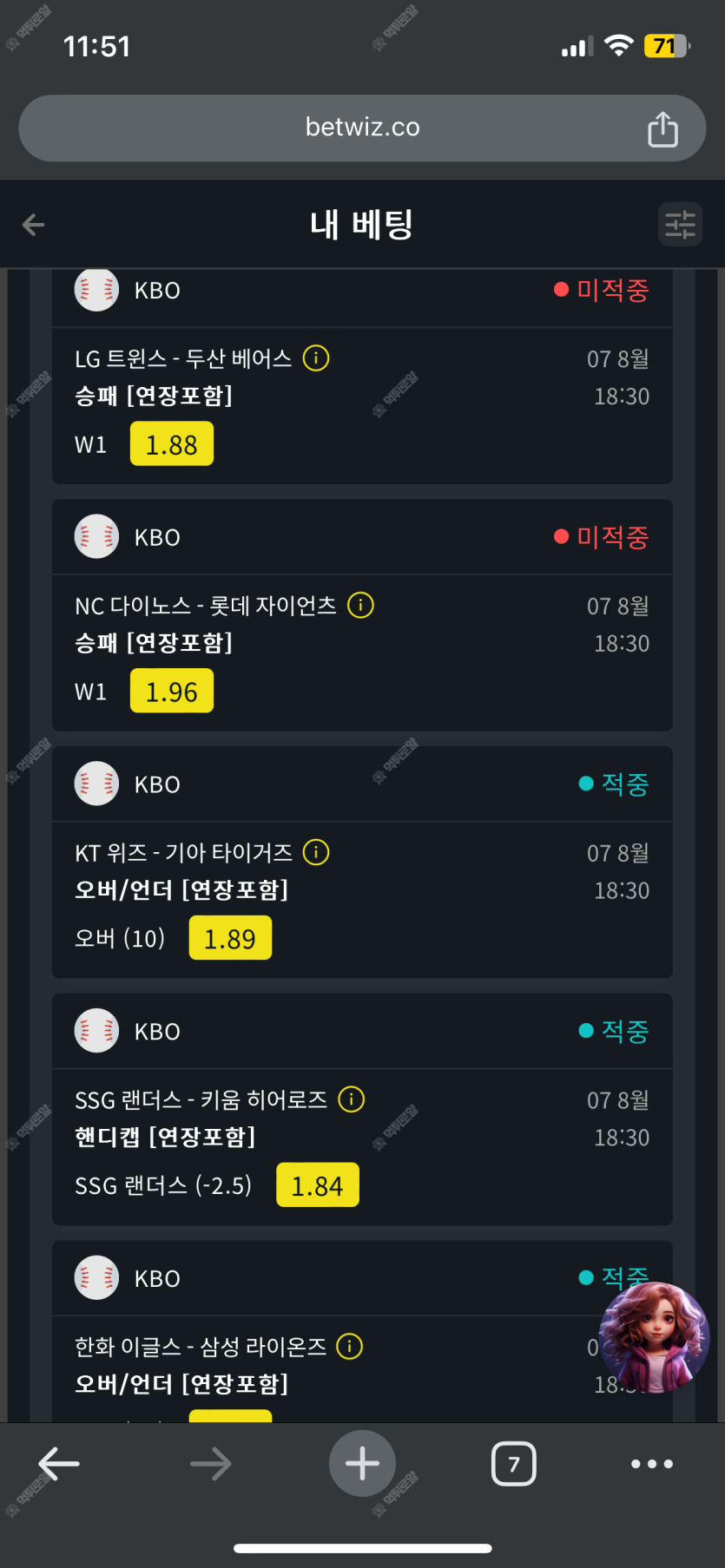The image size is (725, 1568).
Task: Show info for NC 다이노스 - 롯데 자이언츠
Action: (360, 605)
